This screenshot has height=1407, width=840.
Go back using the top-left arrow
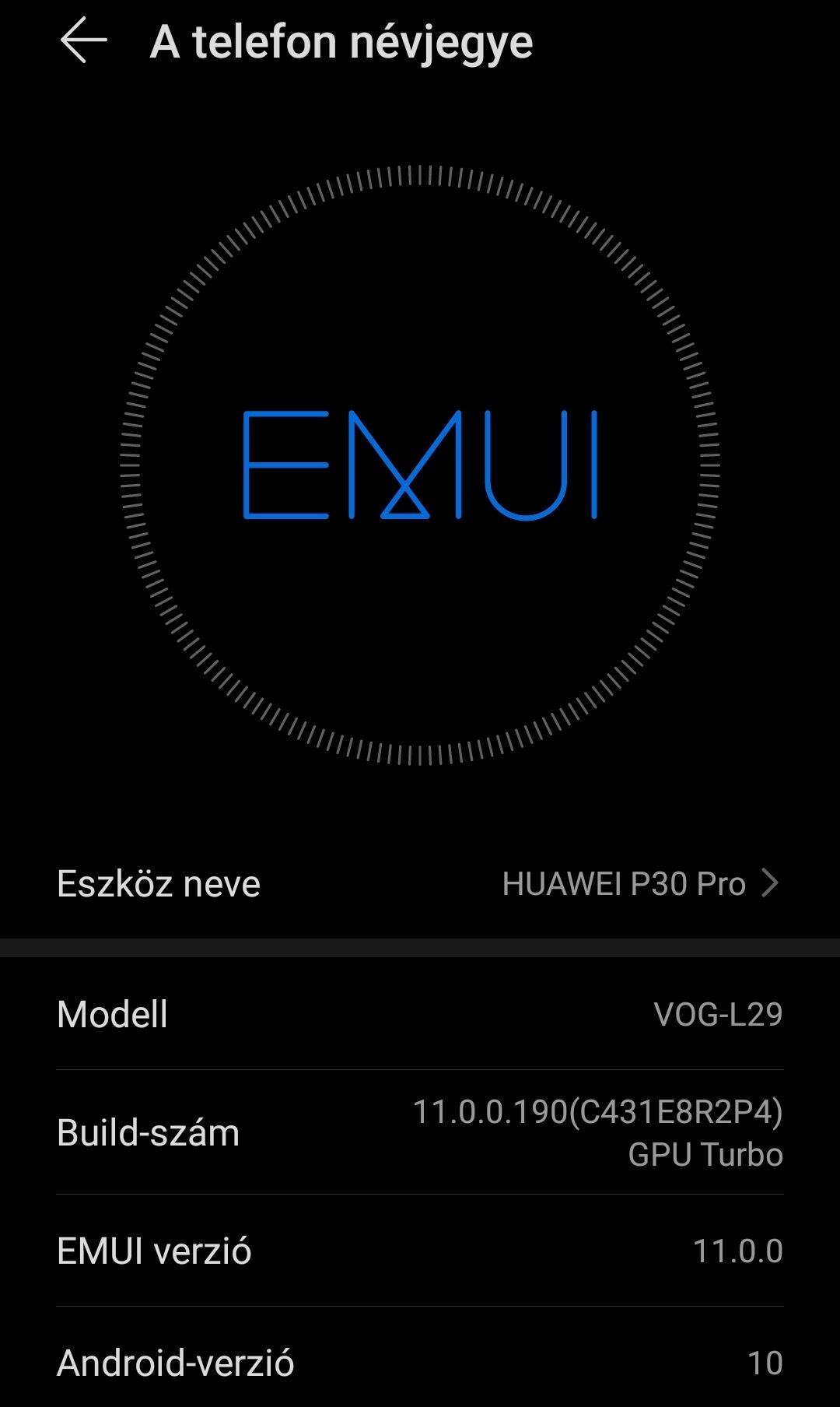[83, 41]
